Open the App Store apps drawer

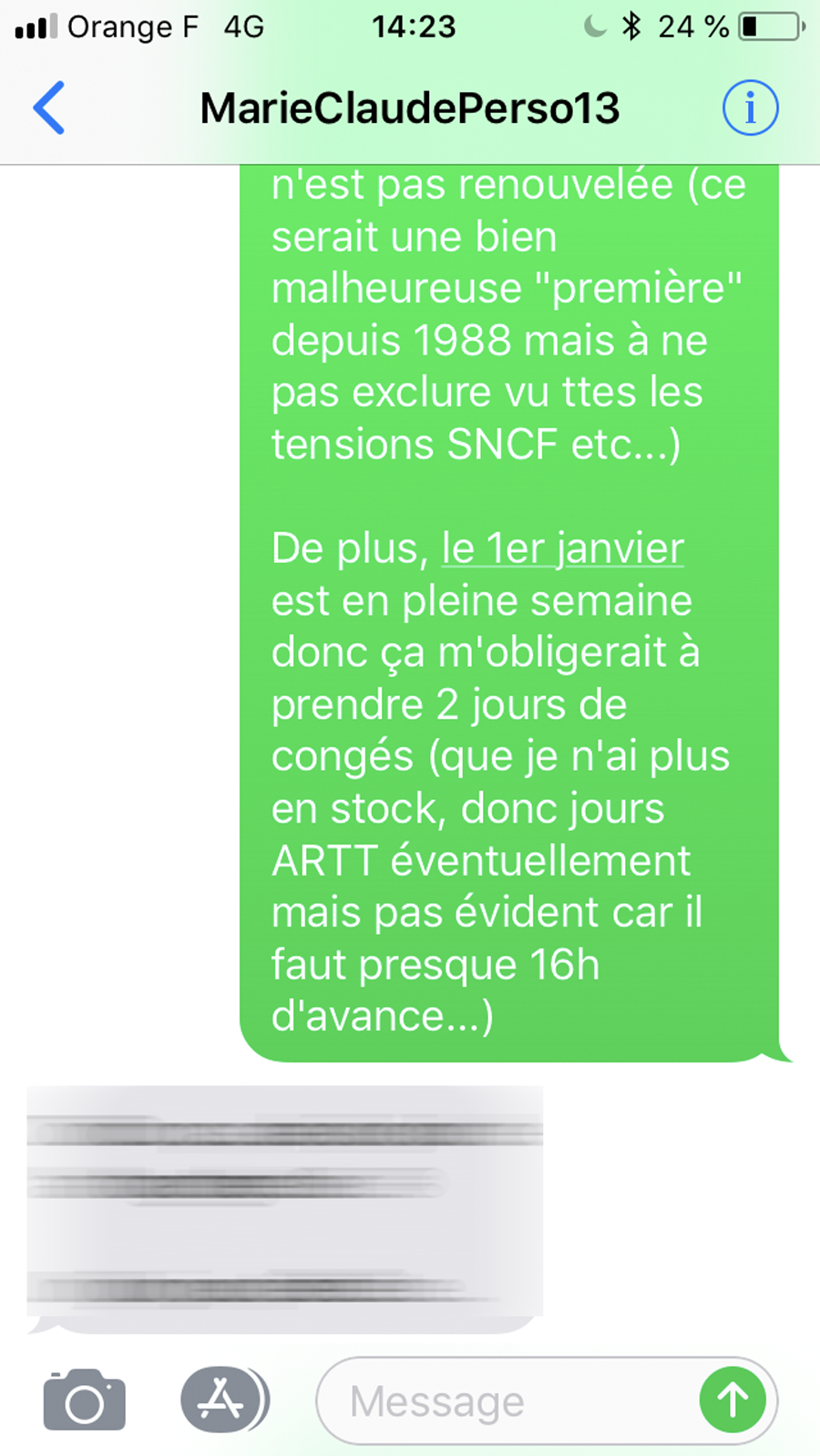223,1400
